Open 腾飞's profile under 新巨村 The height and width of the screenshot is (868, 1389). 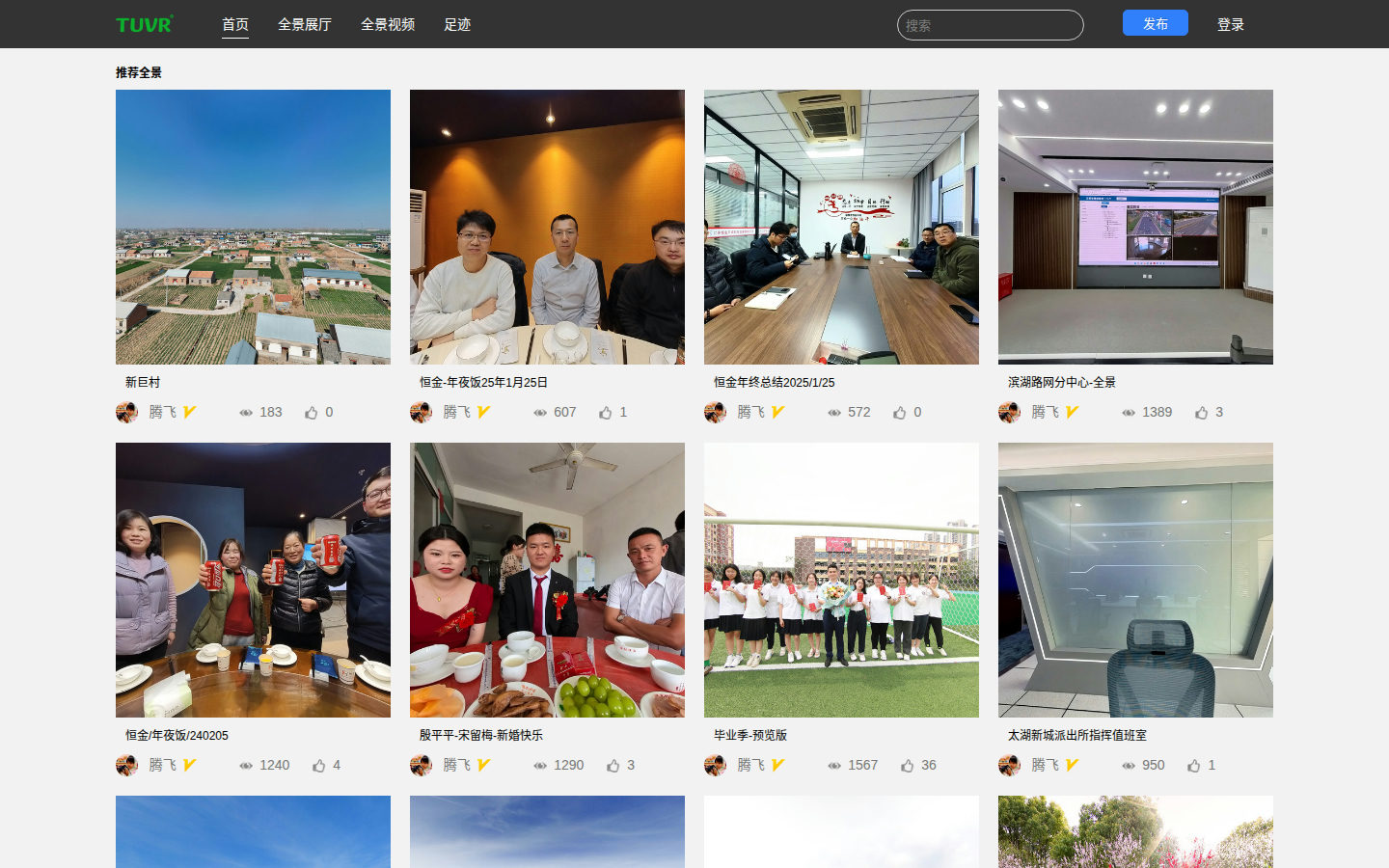pos(162,412)
